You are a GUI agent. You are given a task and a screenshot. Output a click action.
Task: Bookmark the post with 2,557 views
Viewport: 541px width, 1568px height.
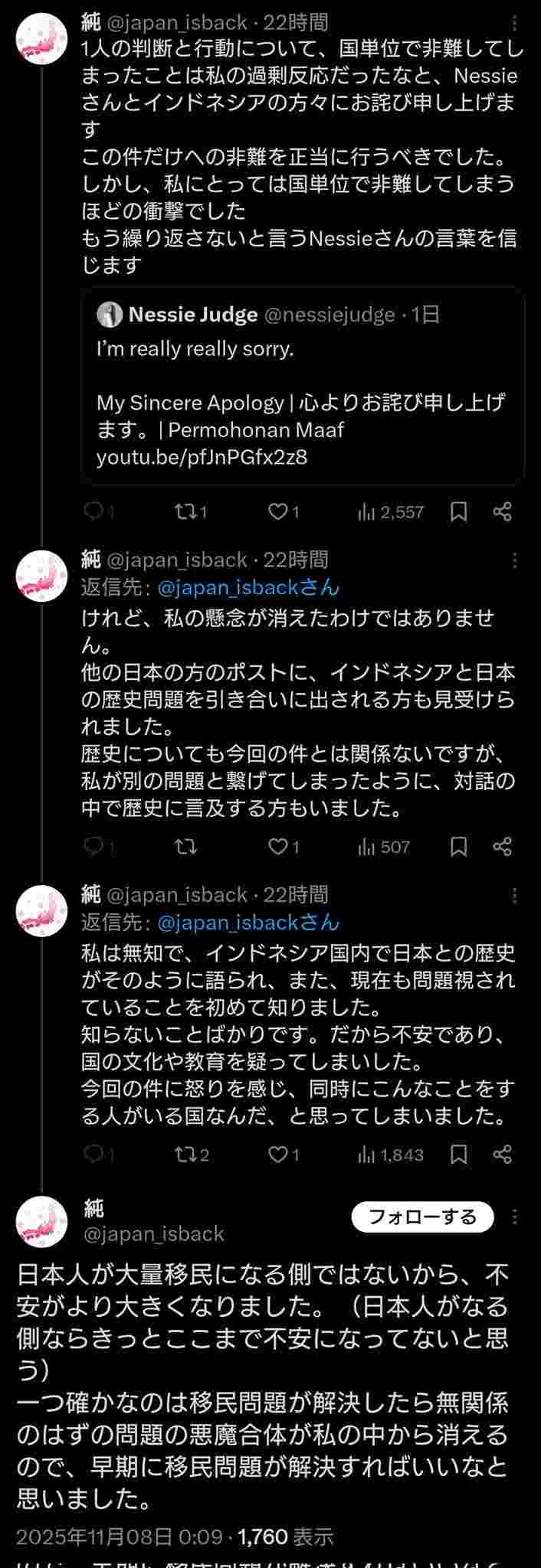pos(458,511)
